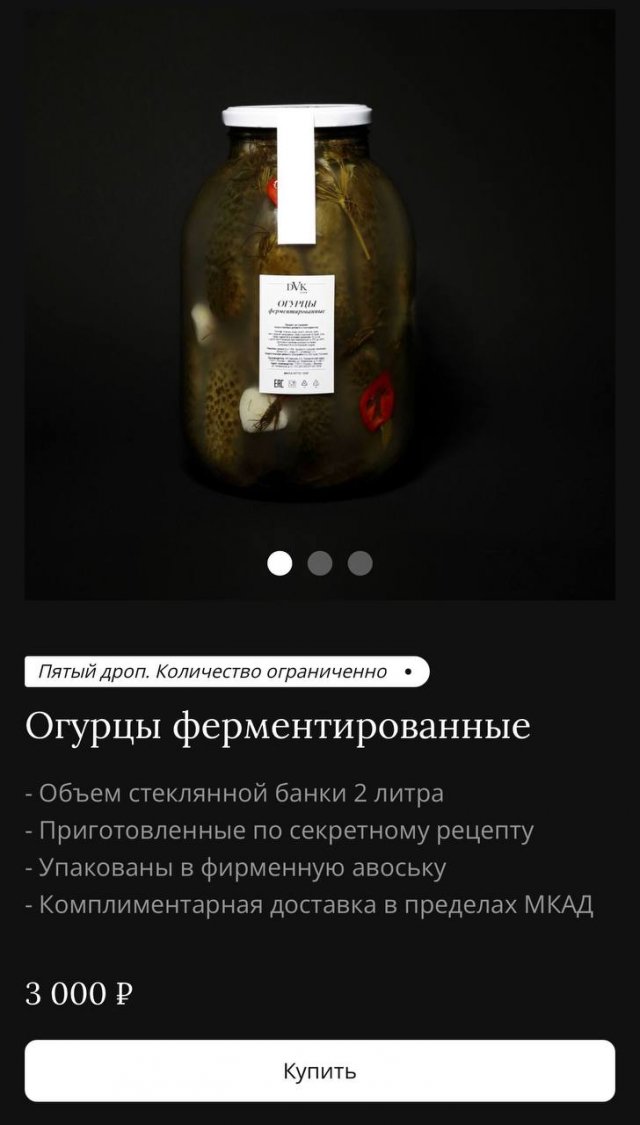Show the second product photo via the middle dot

pos(320,563)
